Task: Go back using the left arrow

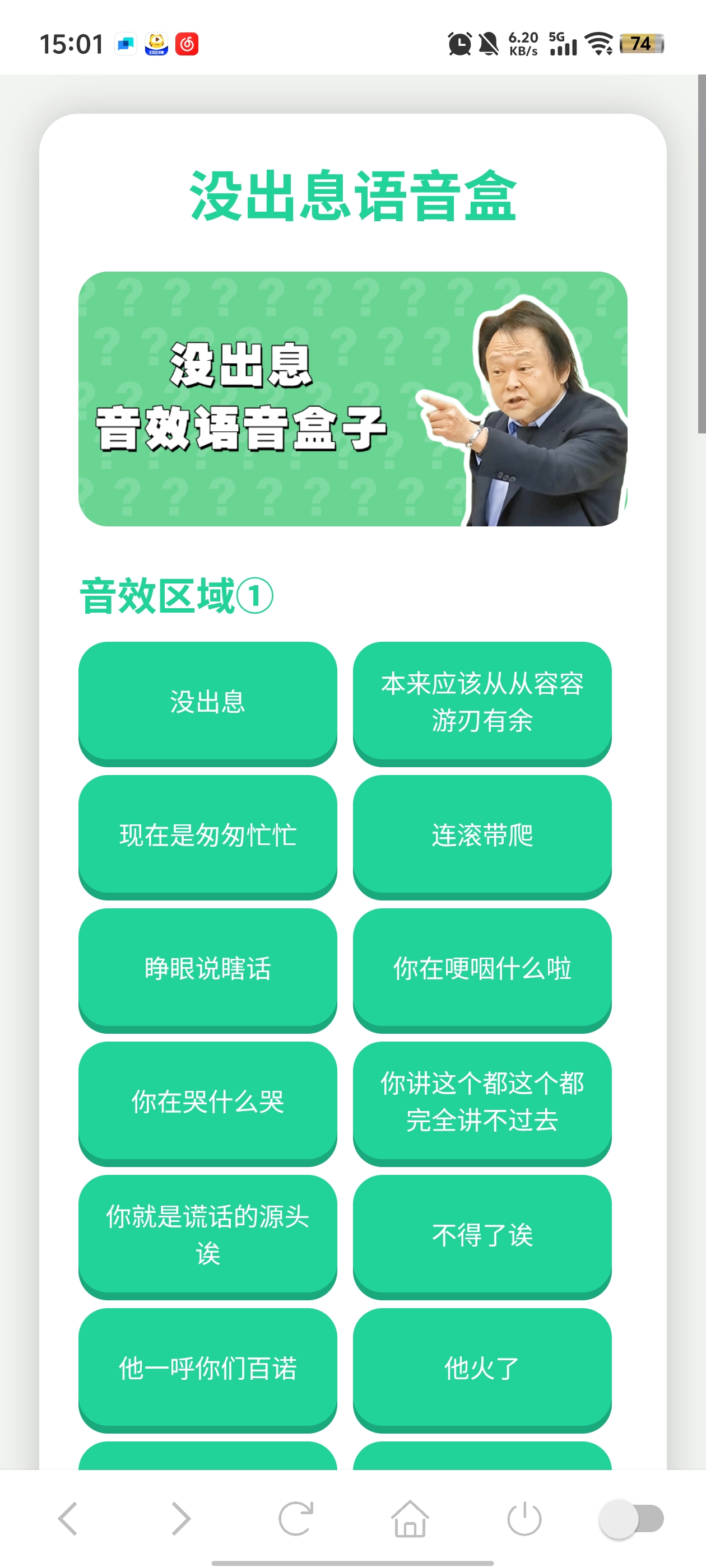Action: 68,1519
